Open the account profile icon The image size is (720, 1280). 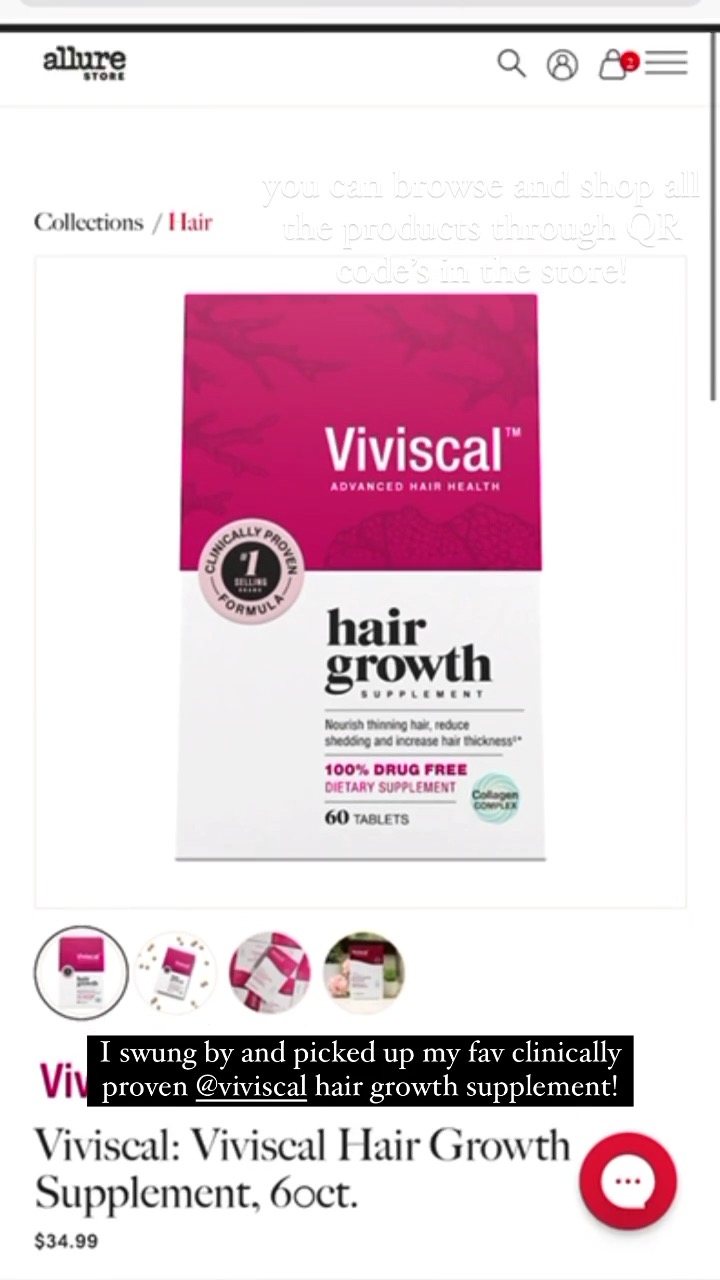(562, 65)
